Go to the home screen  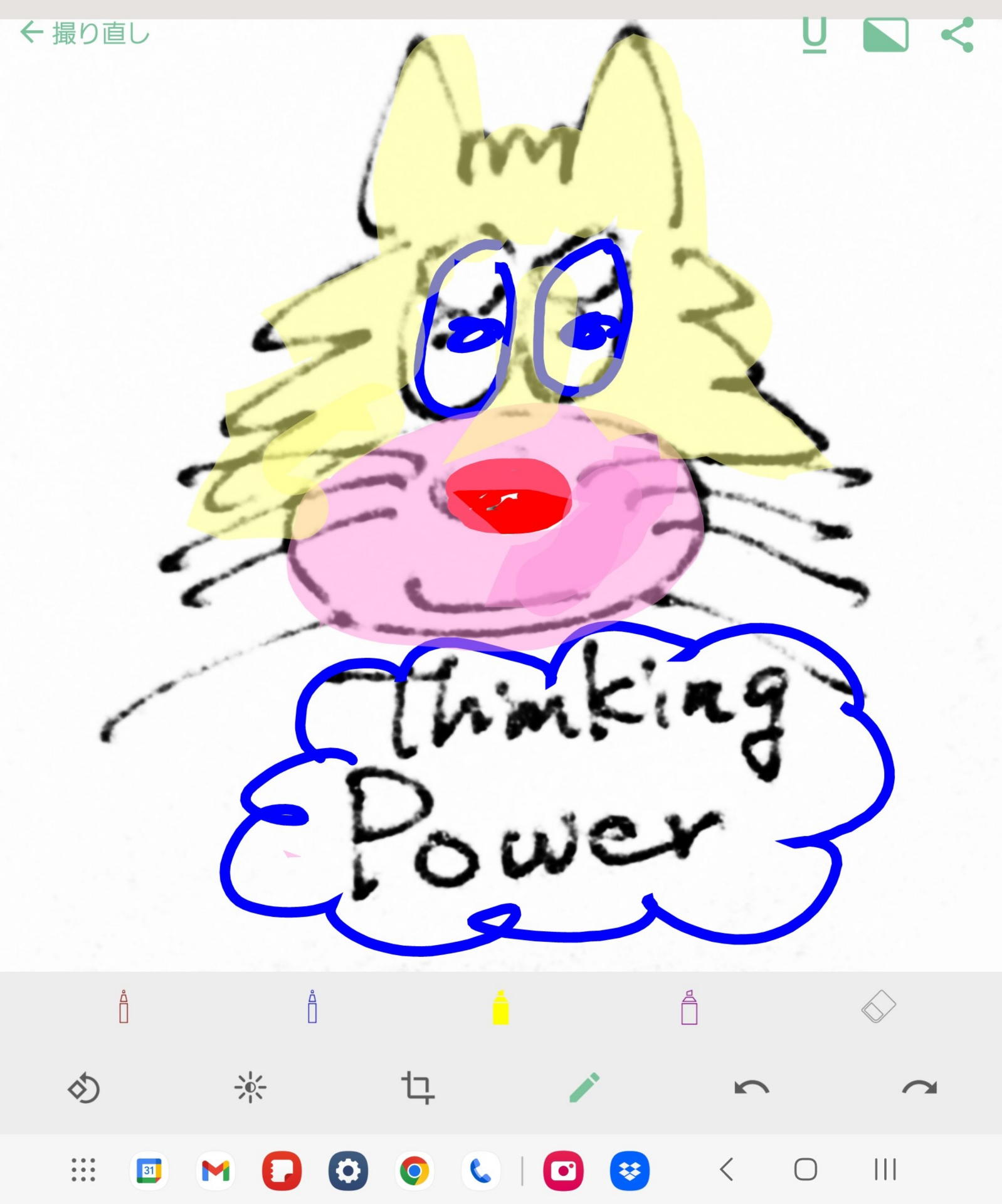pyautogui.click(x=805, y=1170)
